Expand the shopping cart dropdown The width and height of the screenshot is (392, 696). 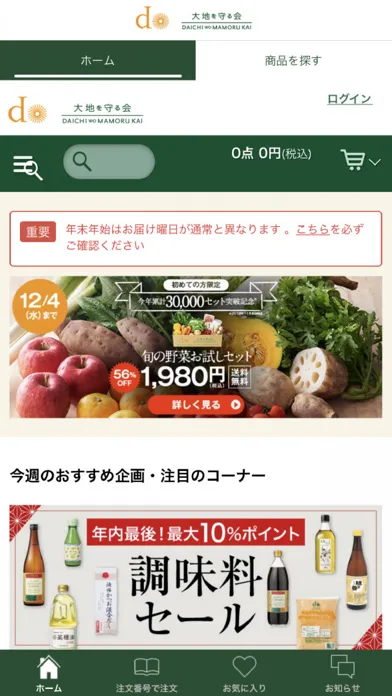tap(360, 161)
